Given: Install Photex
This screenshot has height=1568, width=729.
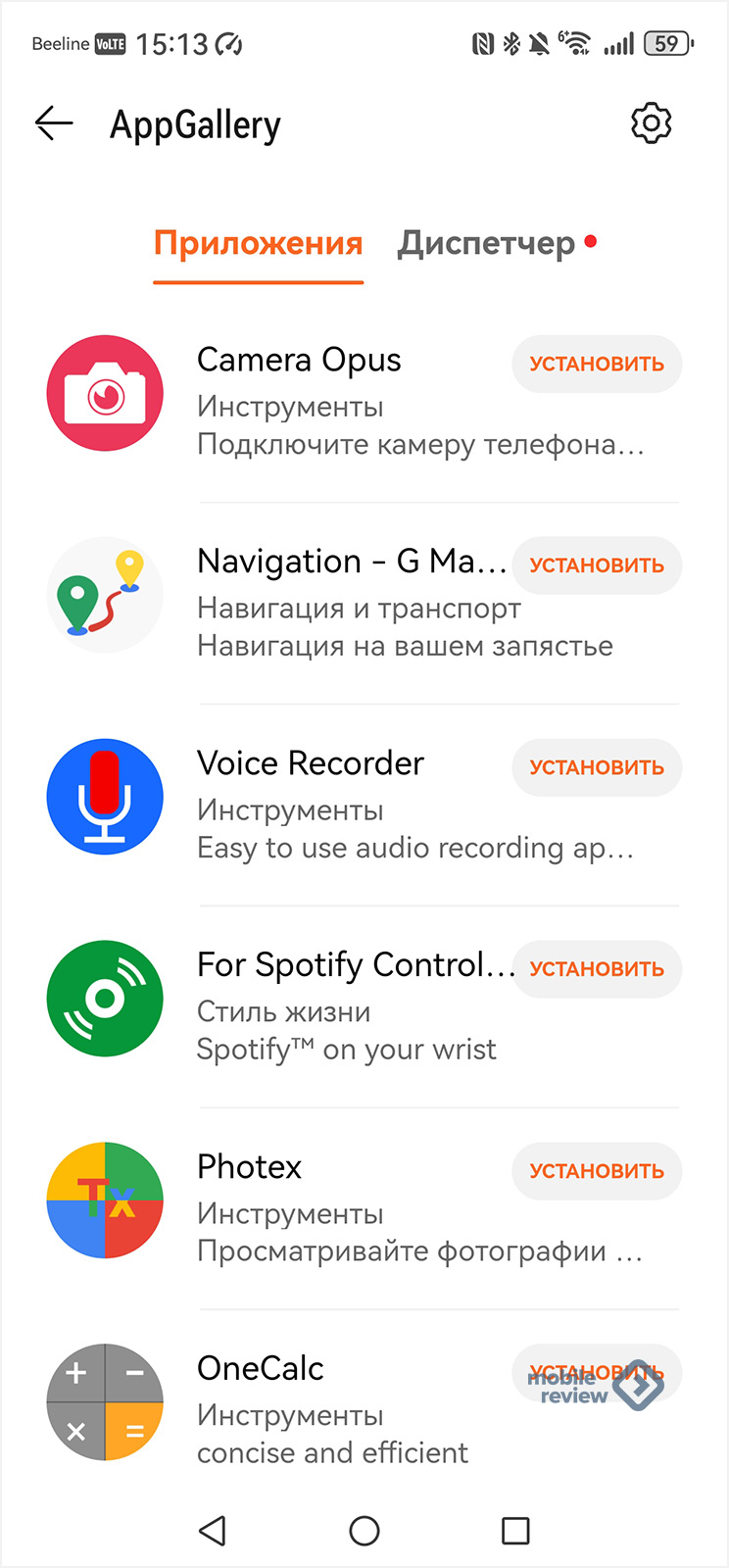Looking at the screenshot, I should pos(597,1171).
